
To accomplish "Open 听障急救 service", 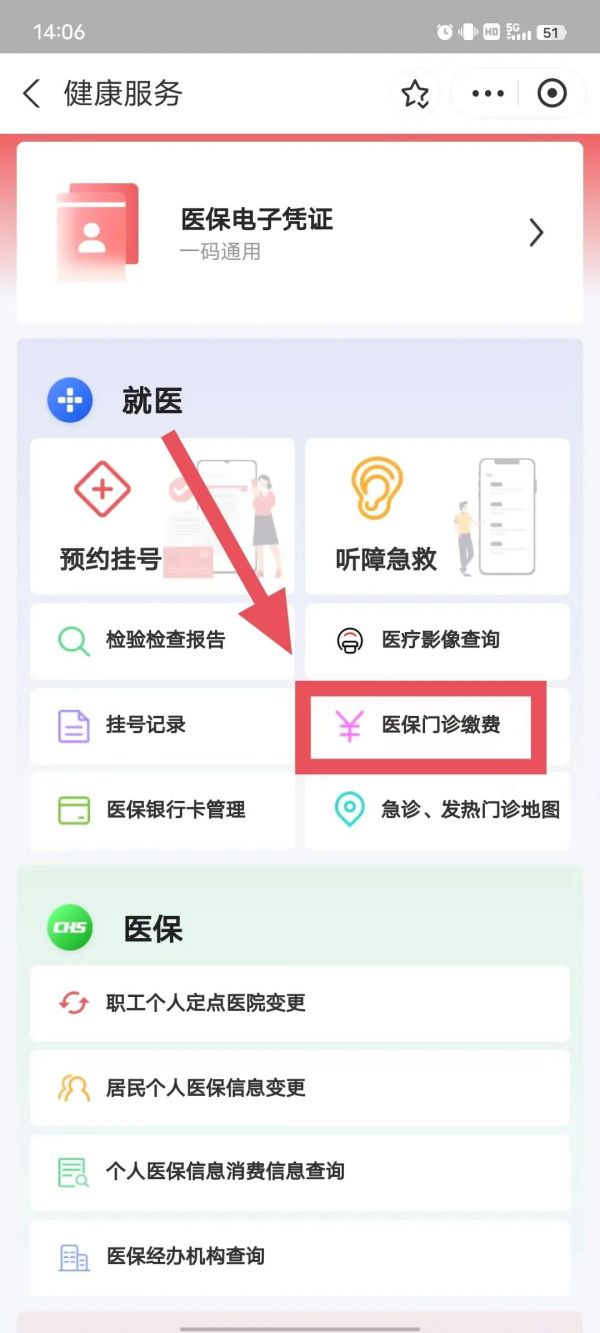I will [437, 517].
